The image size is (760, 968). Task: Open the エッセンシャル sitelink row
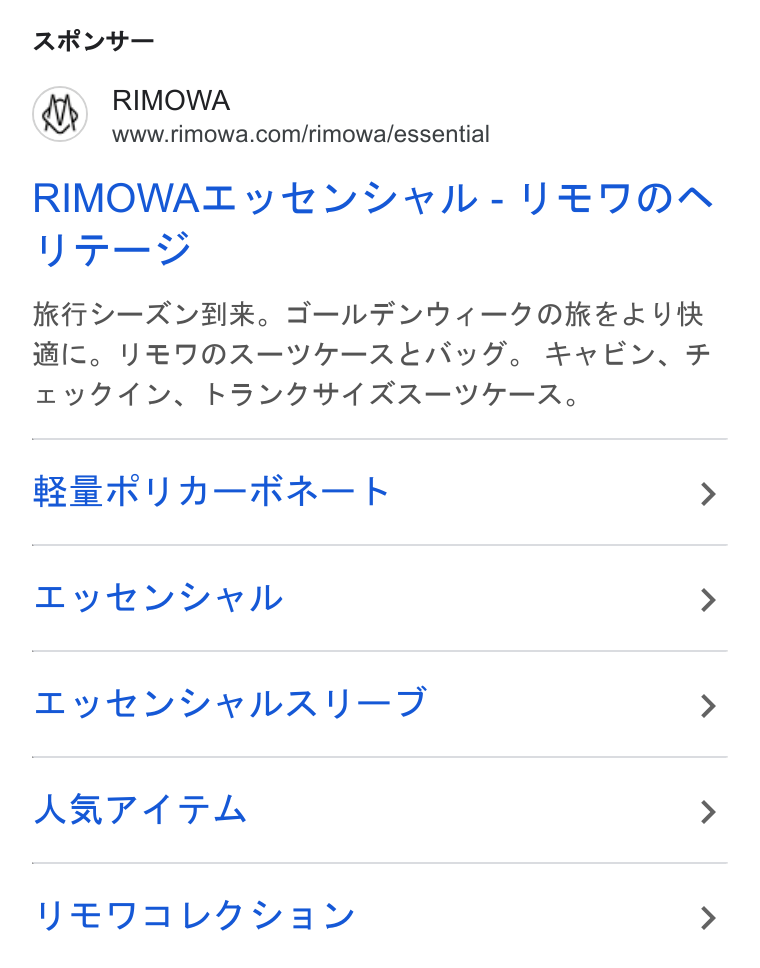tap(380, 598)
